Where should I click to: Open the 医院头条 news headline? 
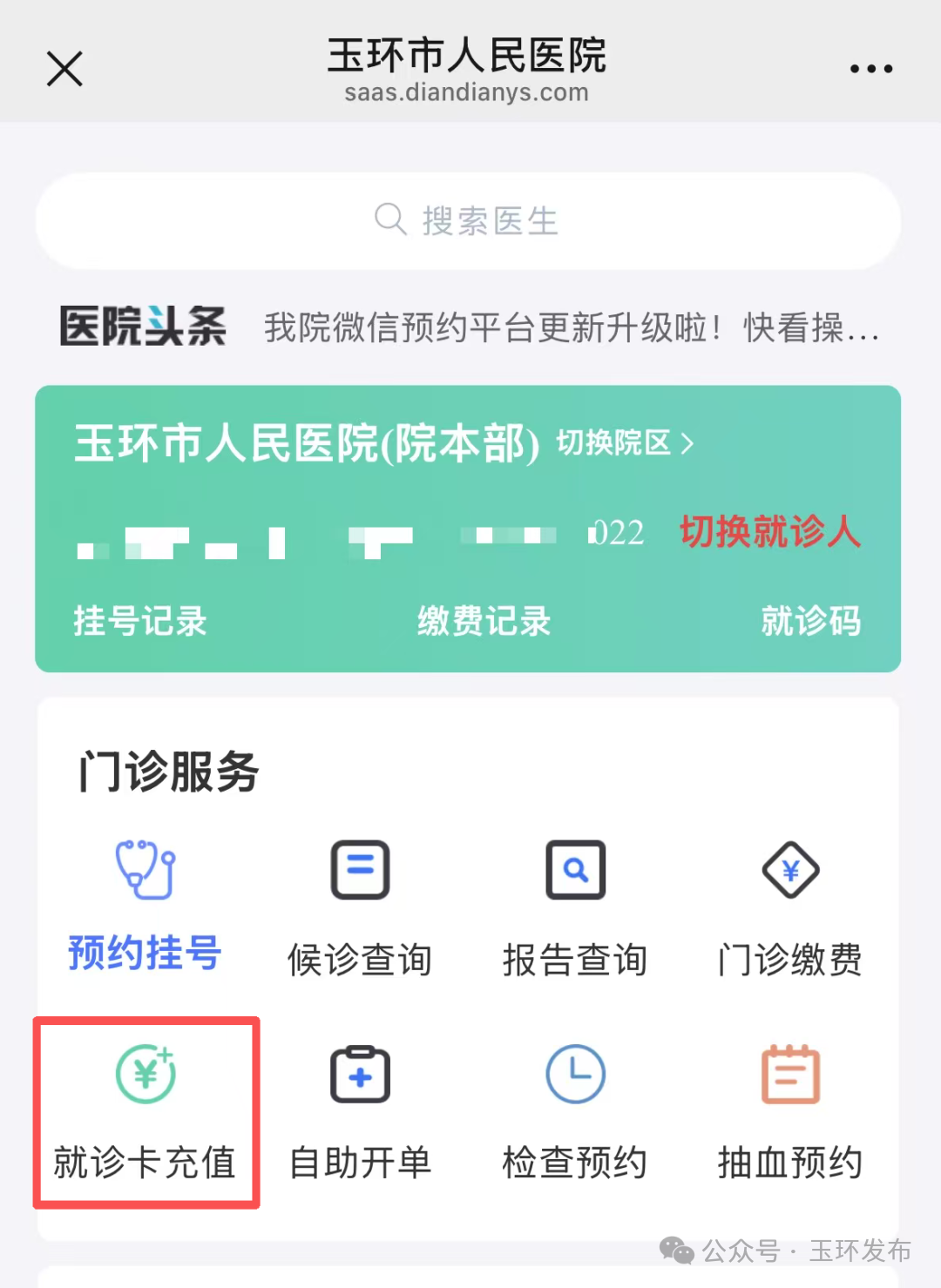pos(571,328)
